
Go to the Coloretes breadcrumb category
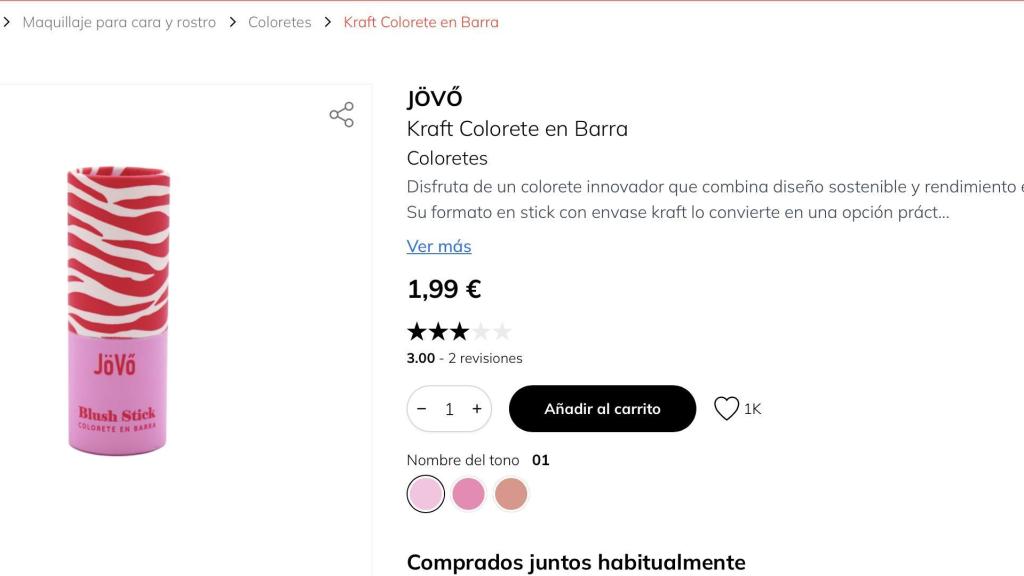click(279, 22)
